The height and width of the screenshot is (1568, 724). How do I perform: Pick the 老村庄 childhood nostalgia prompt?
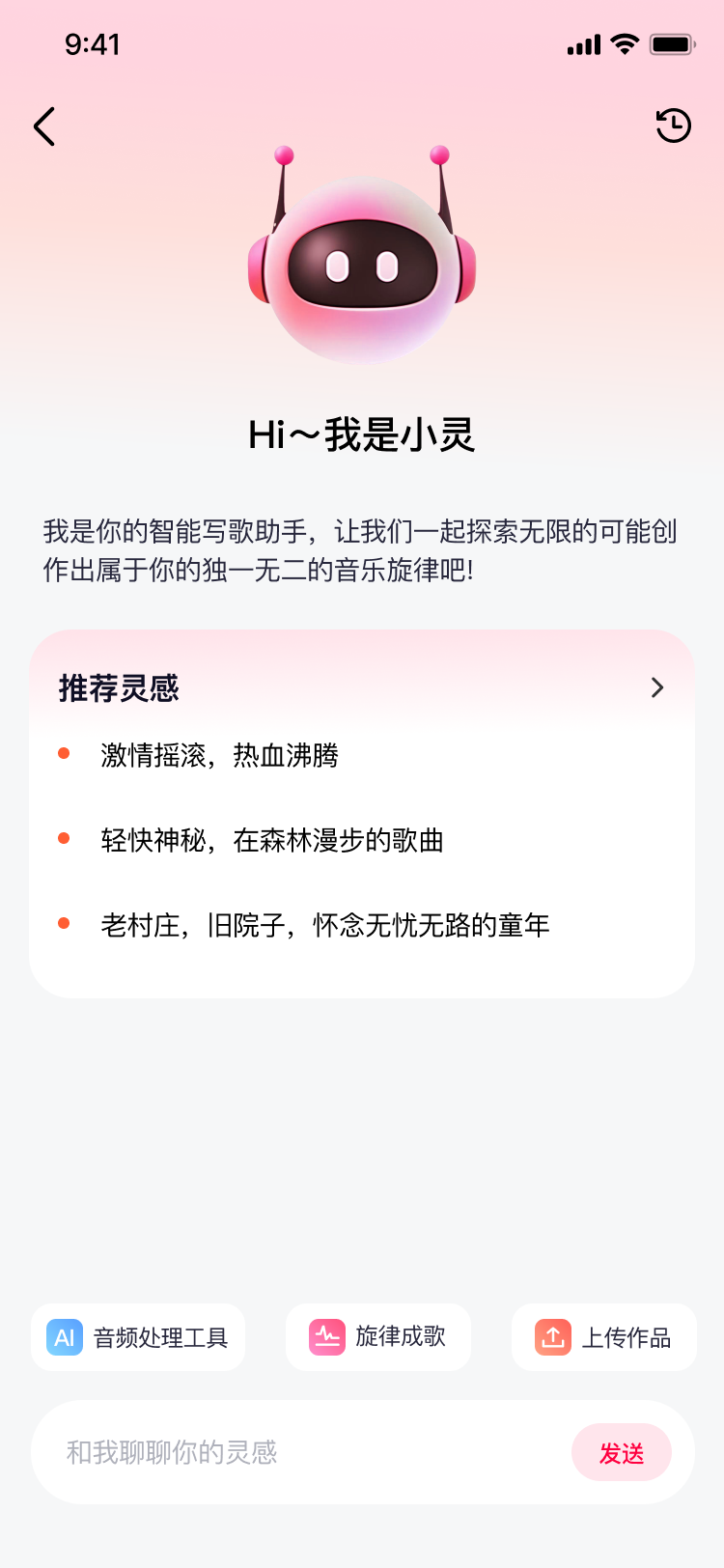coord(325,924)
